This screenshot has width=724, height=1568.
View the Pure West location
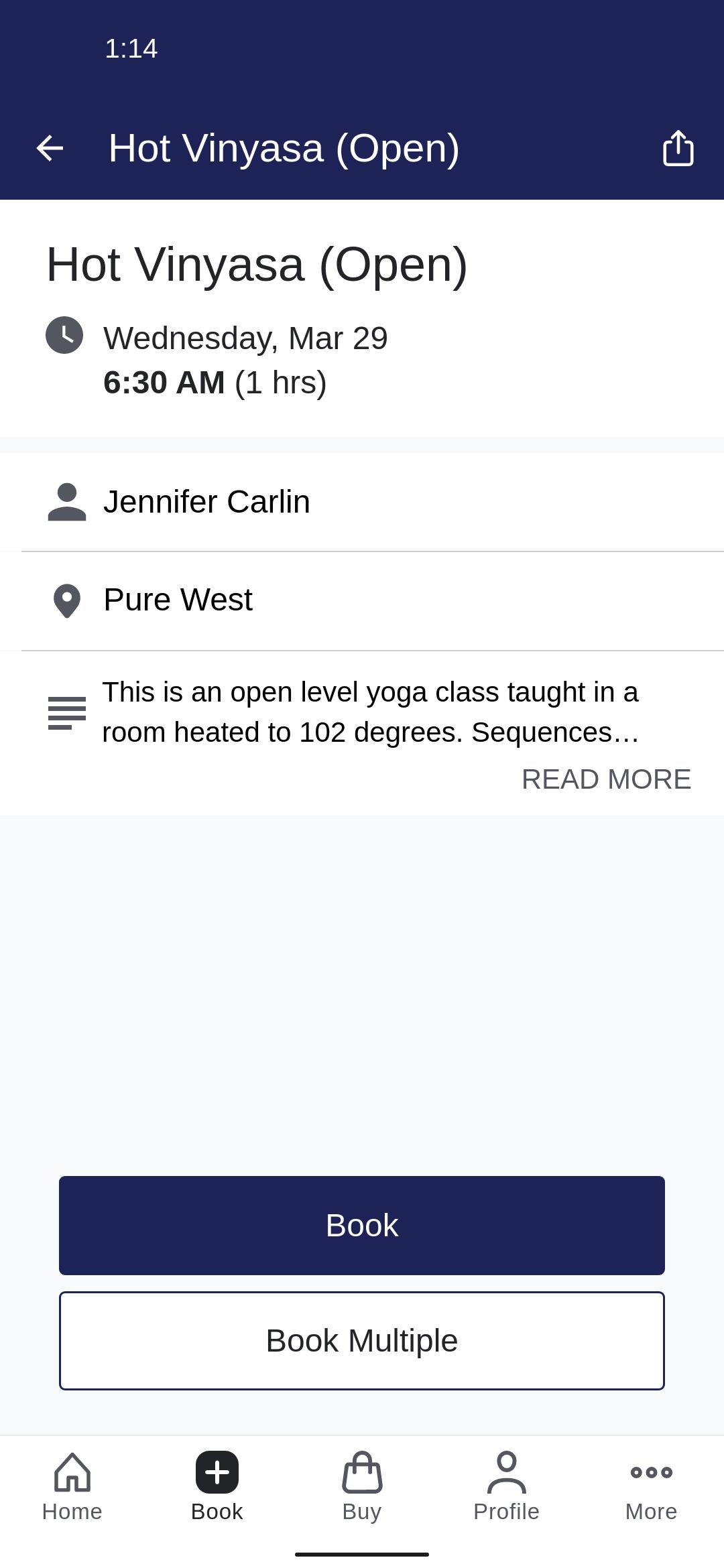coord(178,600)
